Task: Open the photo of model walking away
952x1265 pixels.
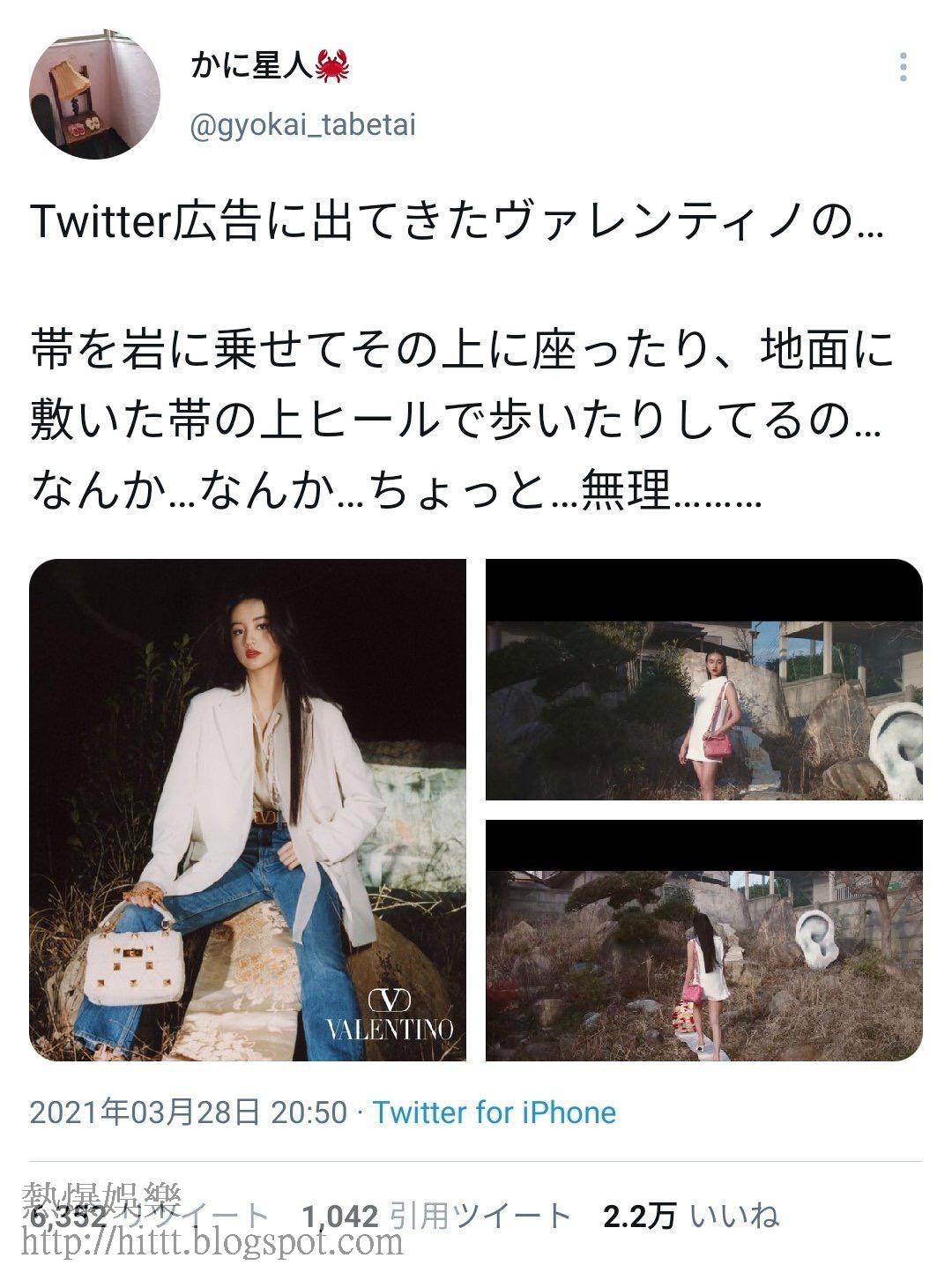Action: coord(704,941)
